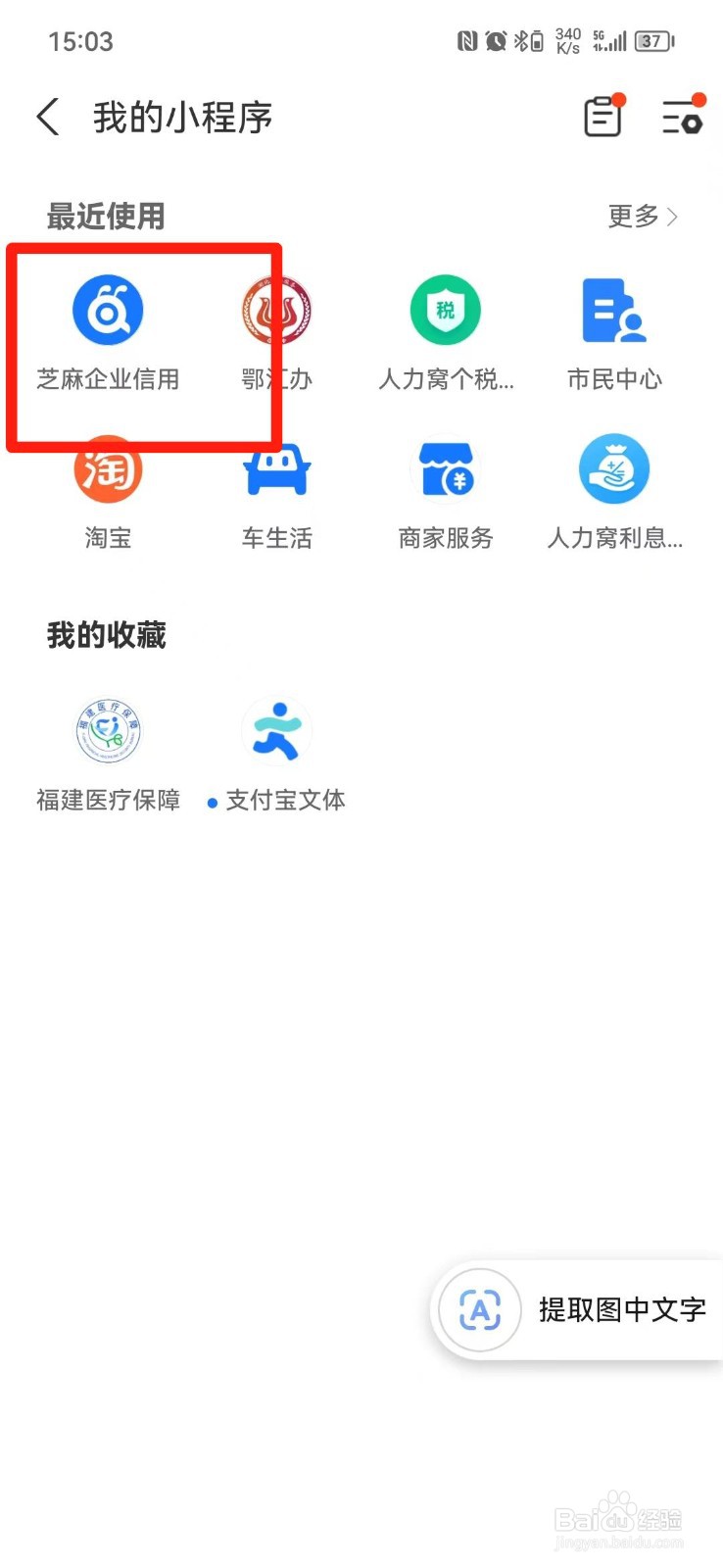Tap 提取图中文字 to extract image text

621,1309
